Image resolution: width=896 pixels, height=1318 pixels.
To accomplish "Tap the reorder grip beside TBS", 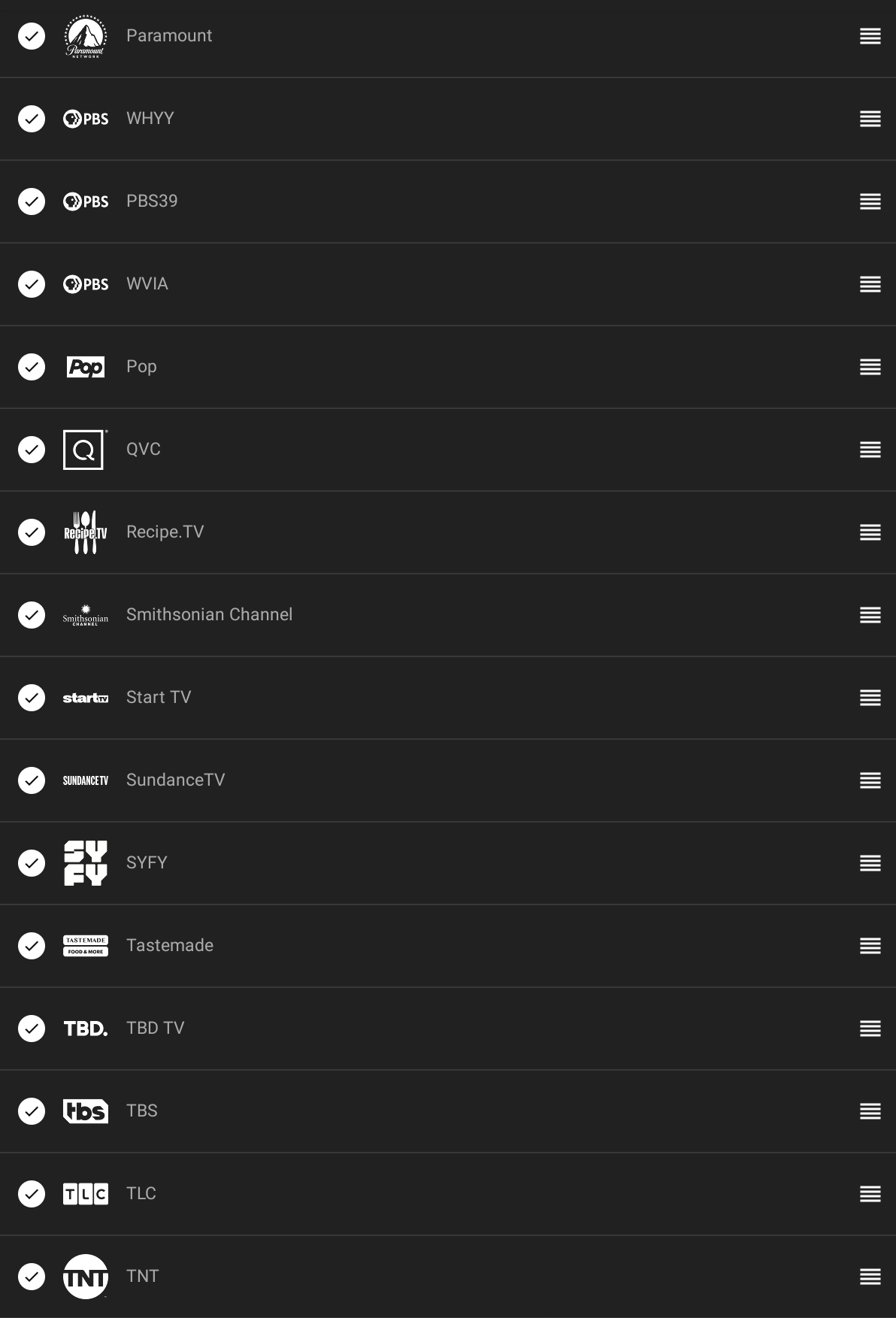I will [870, 1111].
